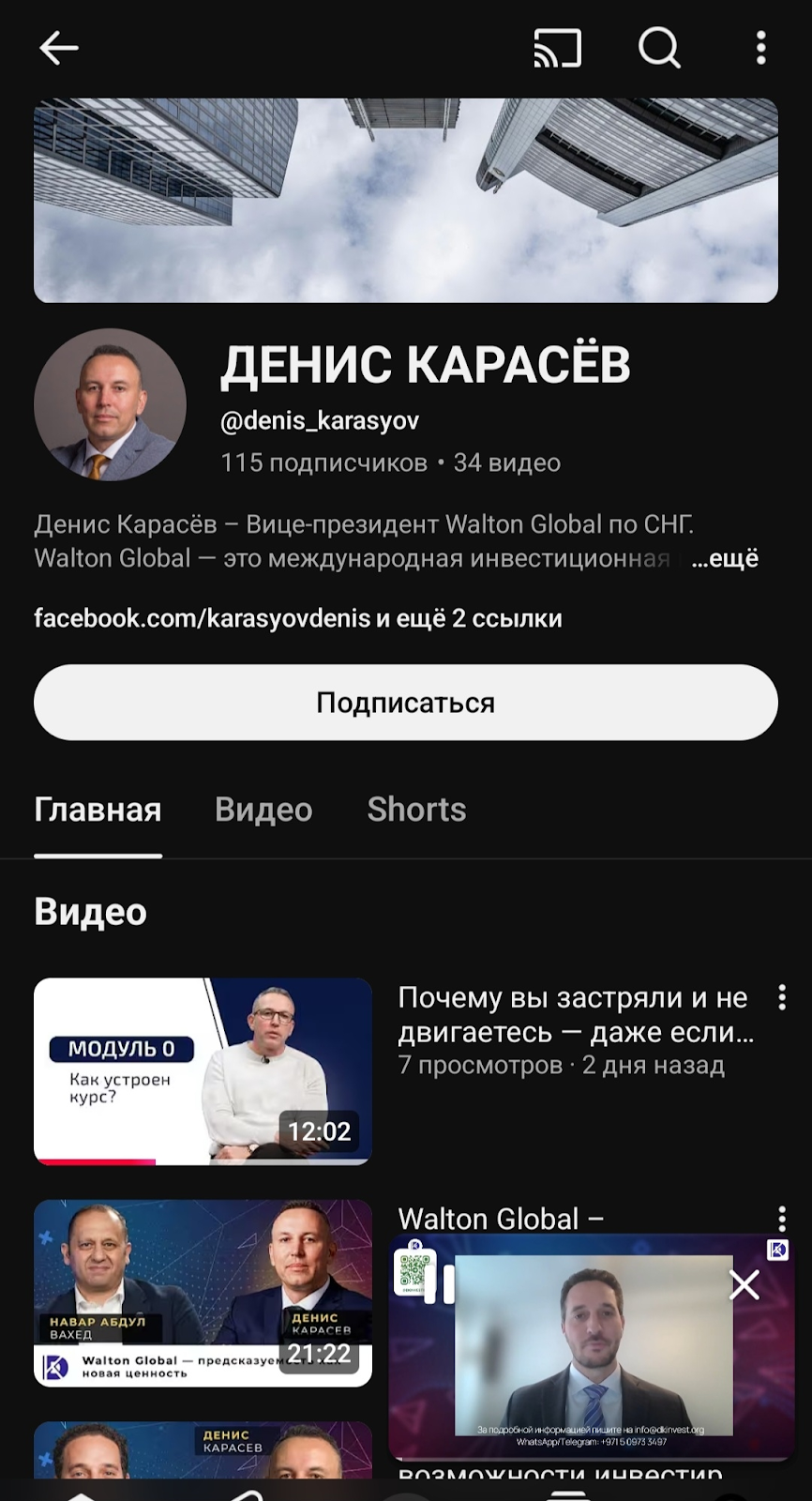Go back with the arrow icon
Viewport: 812px width, 1501px height.
point(58,48)
